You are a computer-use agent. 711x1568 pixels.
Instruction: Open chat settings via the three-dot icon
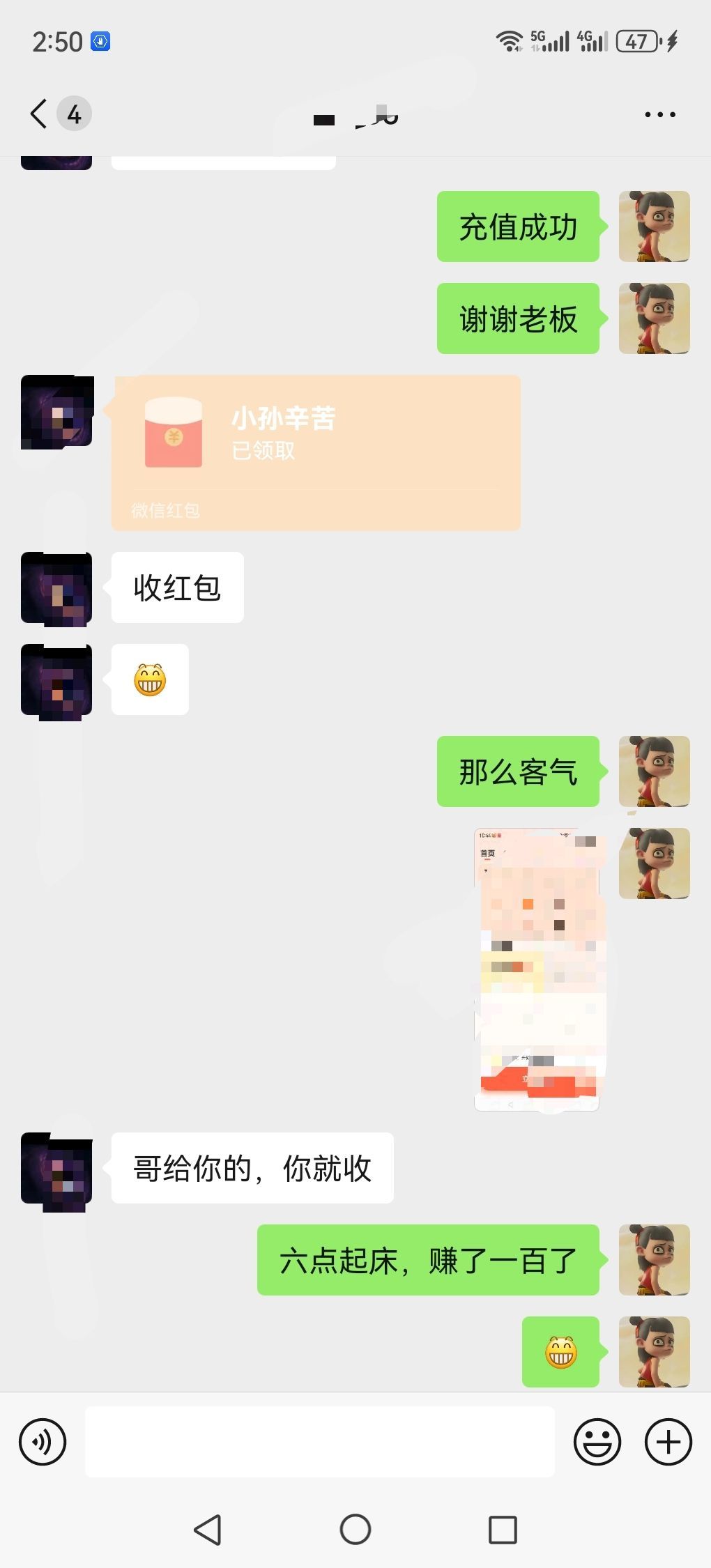pyautogui.click(x=659, y=114)
